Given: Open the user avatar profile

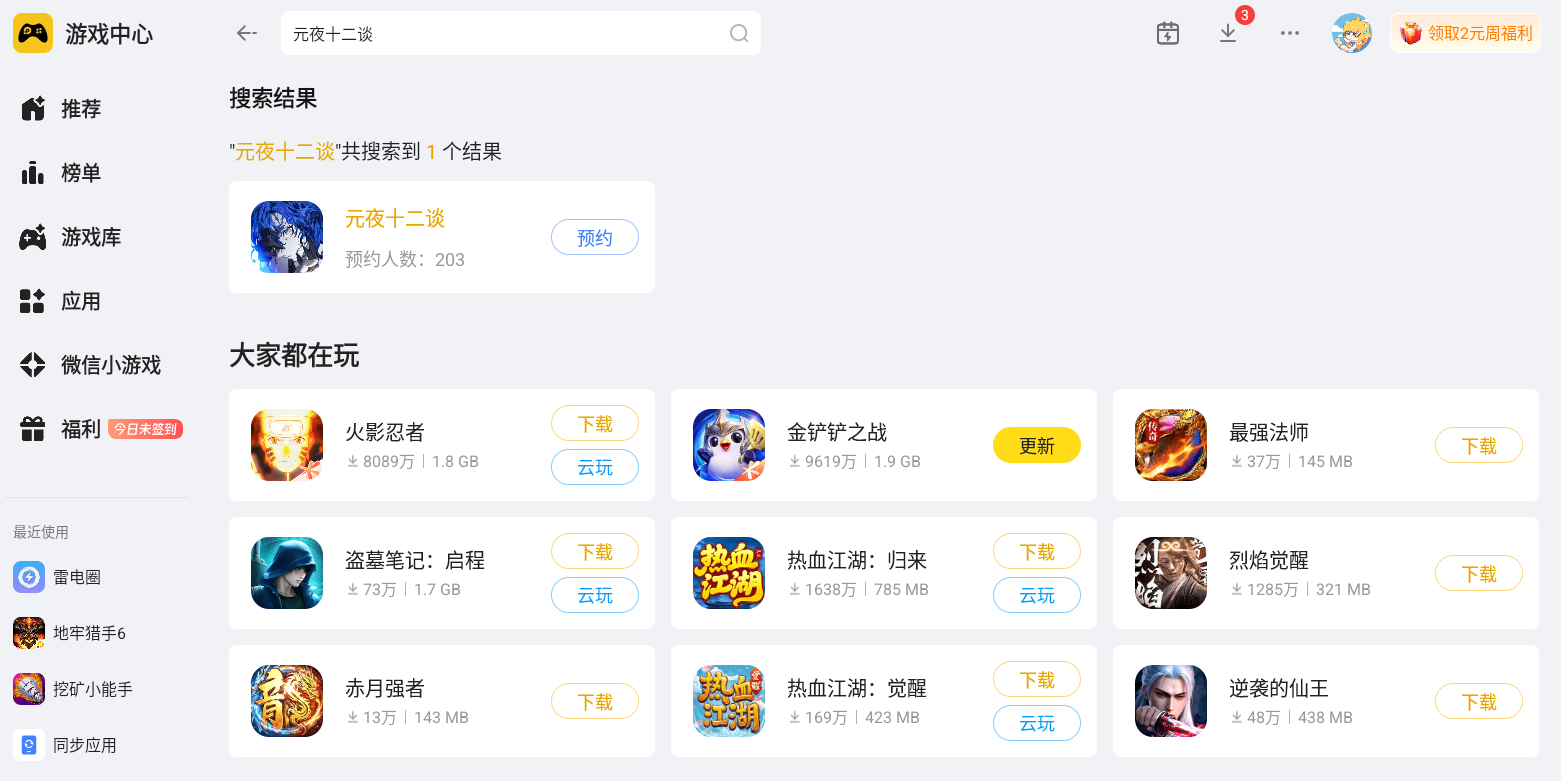Looking at the screenshot, I should [x=1352, y=33].
